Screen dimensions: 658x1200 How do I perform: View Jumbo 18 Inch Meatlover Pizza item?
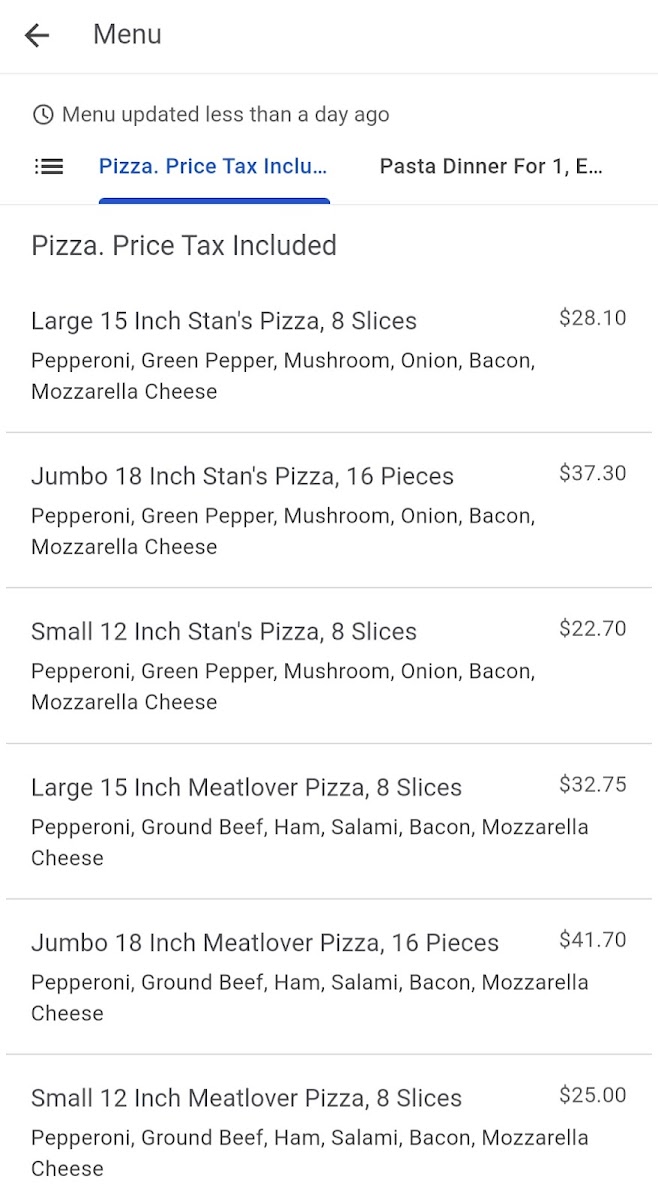tap(265, 943)
